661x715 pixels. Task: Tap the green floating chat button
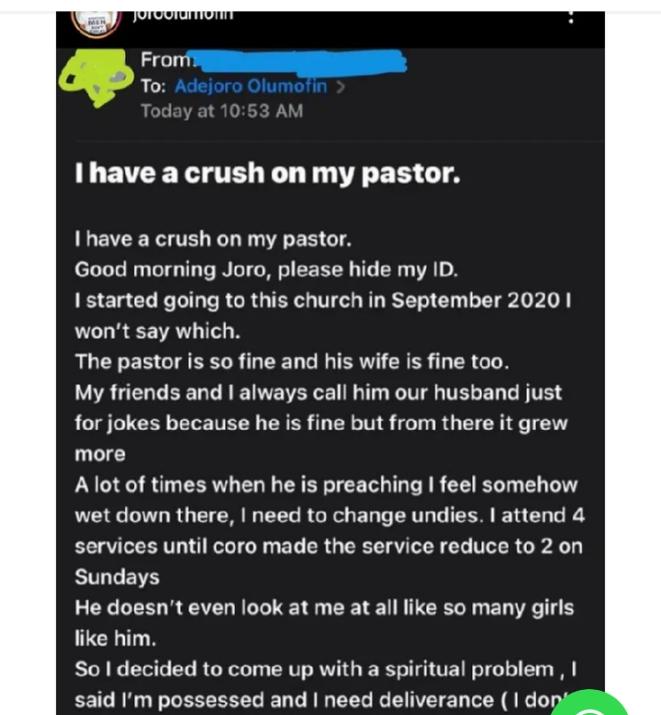(x=590, y=703)
